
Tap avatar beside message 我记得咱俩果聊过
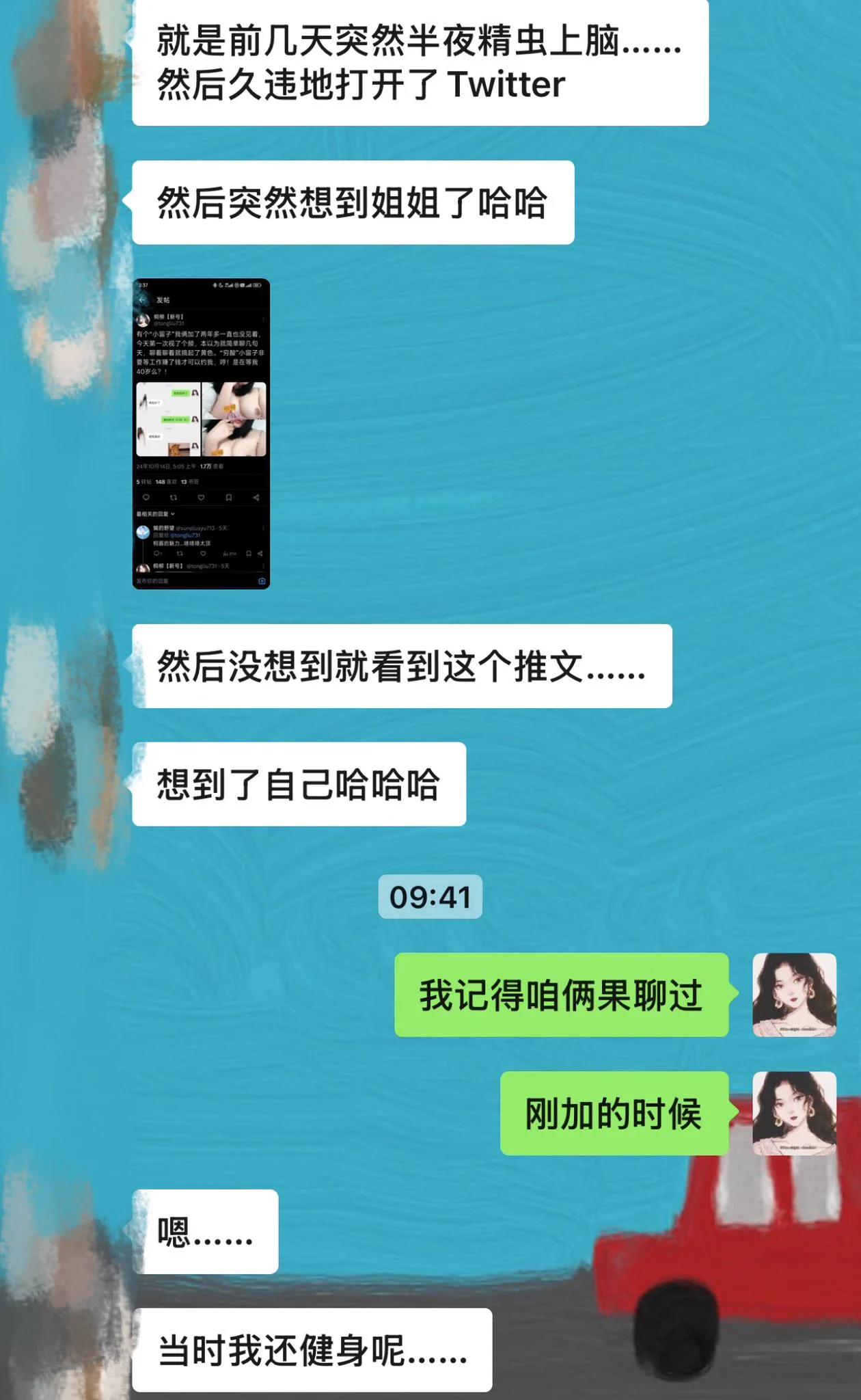click(x=794, y=995)
